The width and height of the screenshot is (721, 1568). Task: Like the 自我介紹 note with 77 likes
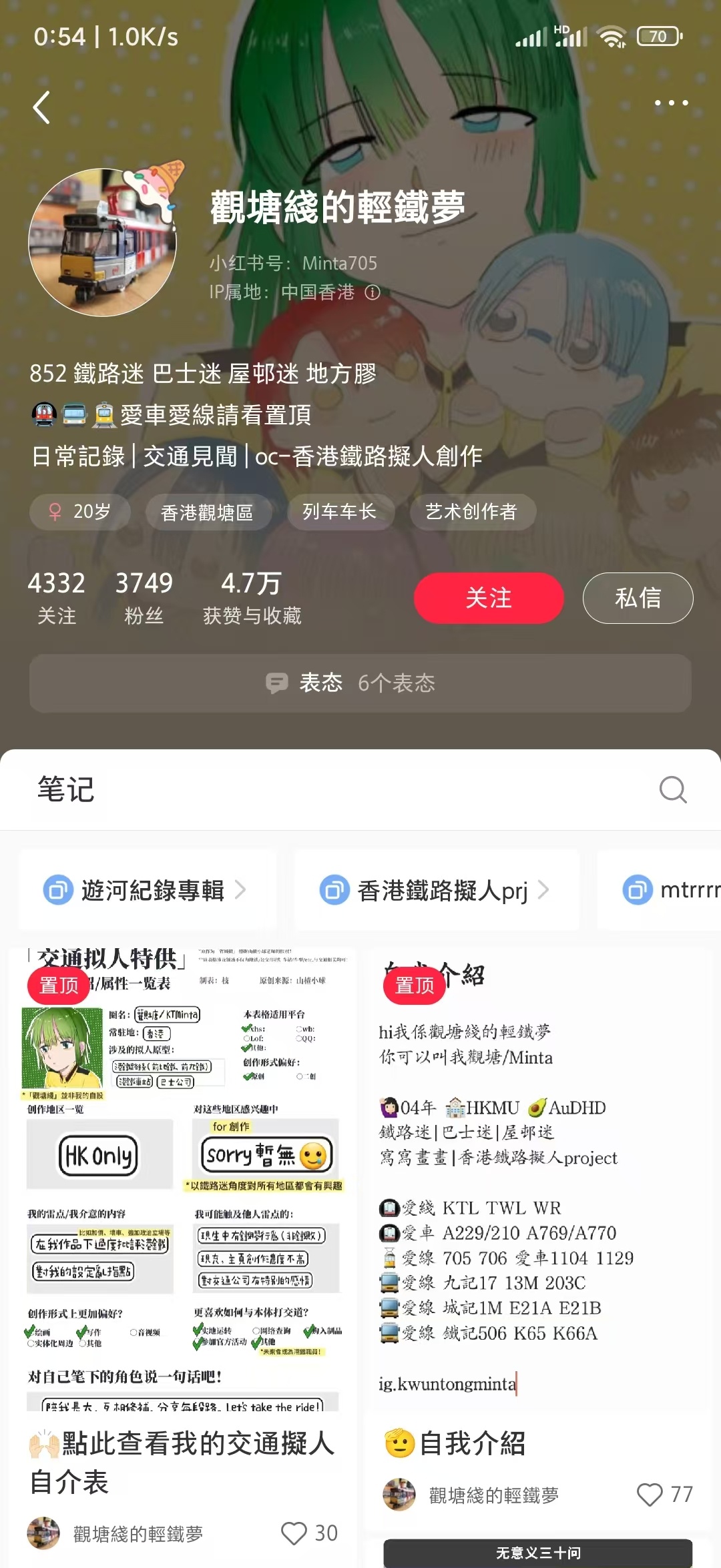(650, 1495)
